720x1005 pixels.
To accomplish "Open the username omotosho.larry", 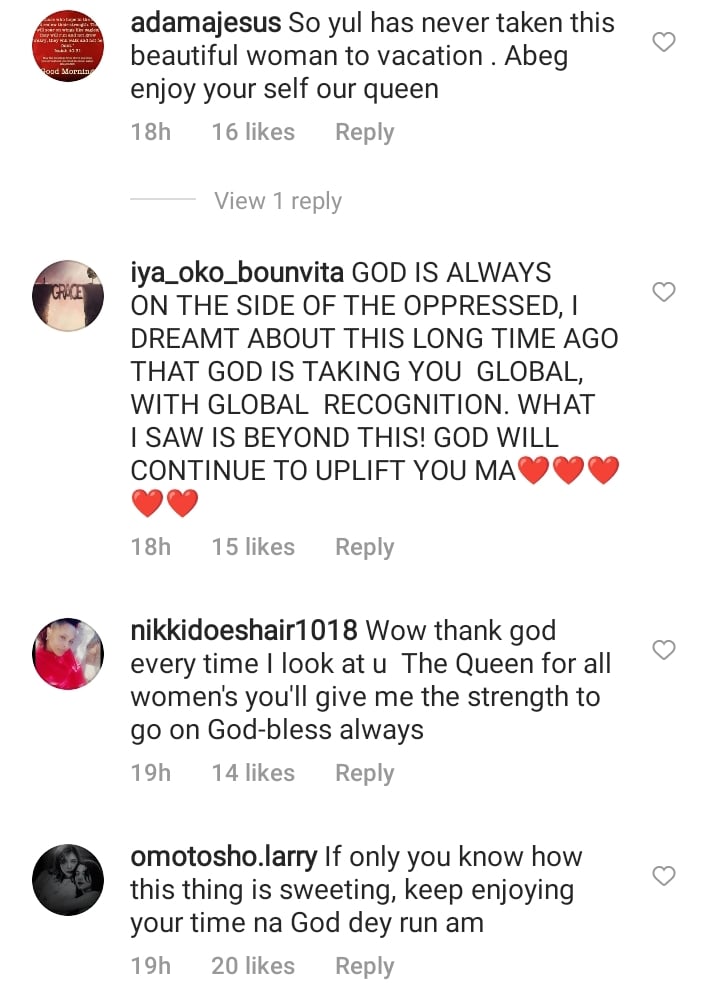I will pyautogui.click(x=224, y=857).
